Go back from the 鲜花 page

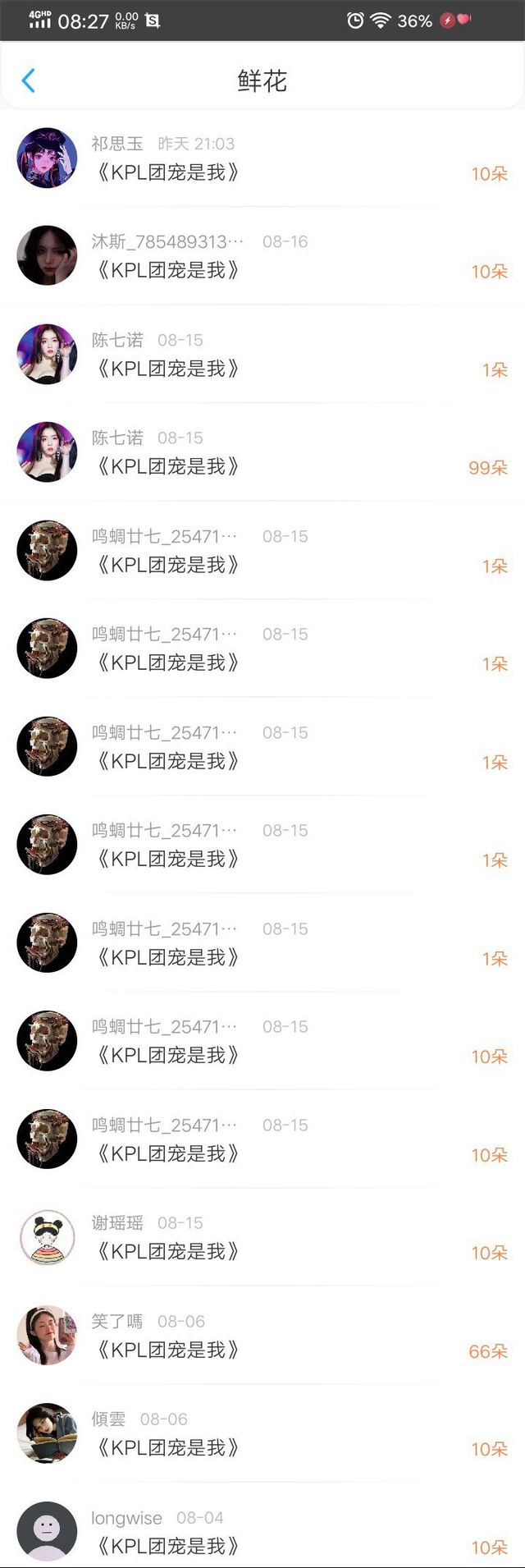(28, 80)
